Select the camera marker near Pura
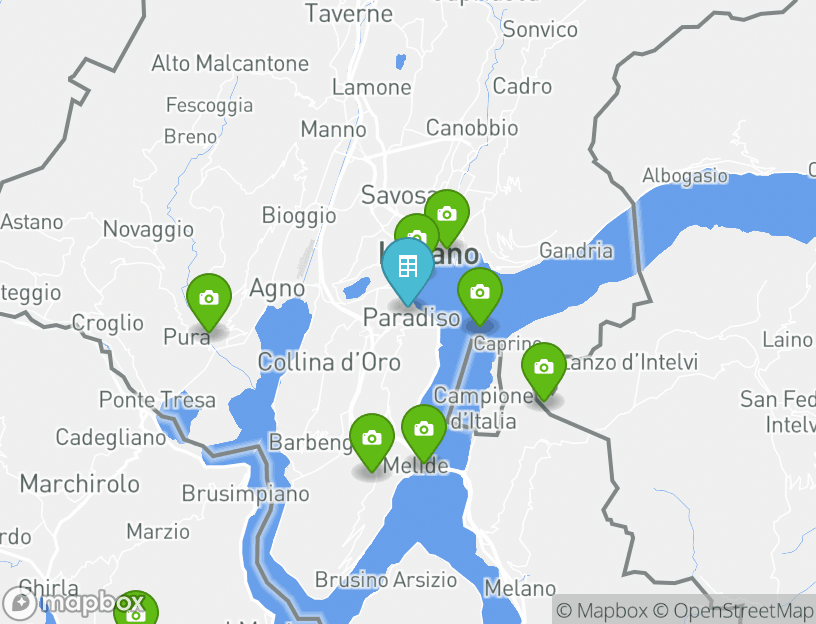The image size is (816, 624). (x=209, y=299)
